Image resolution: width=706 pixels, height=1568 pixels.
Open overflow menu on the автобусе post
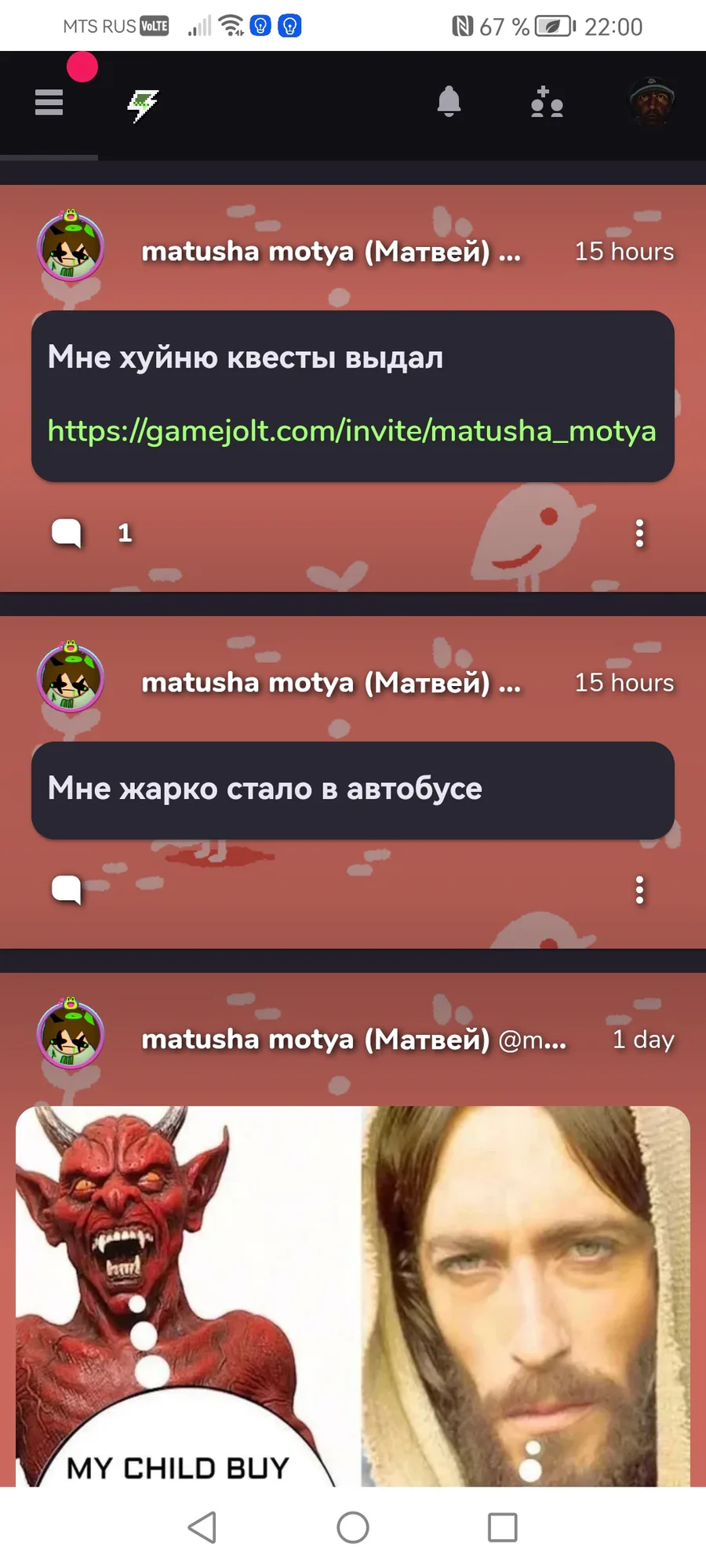(639, 890)
